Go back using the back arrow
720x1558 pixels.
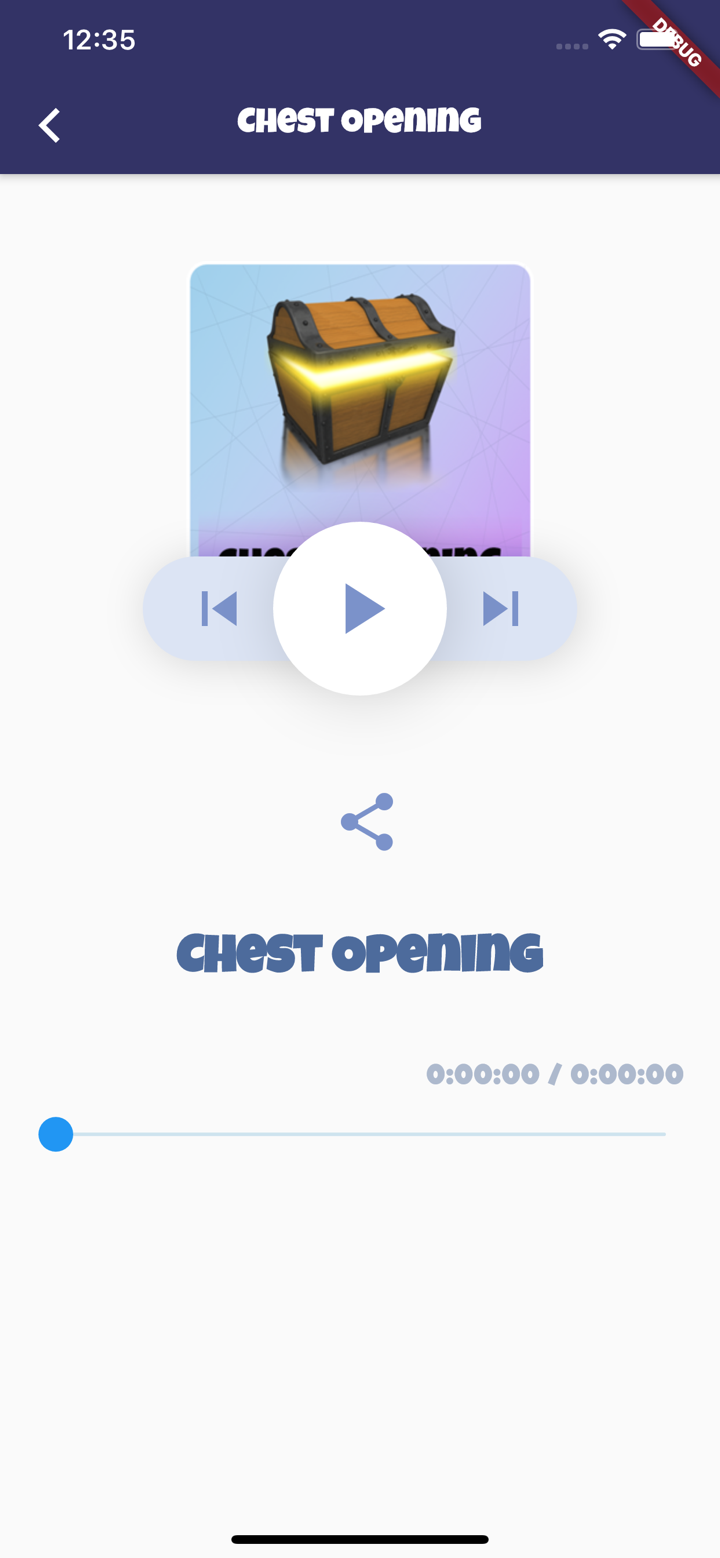[x=48, y=125]
